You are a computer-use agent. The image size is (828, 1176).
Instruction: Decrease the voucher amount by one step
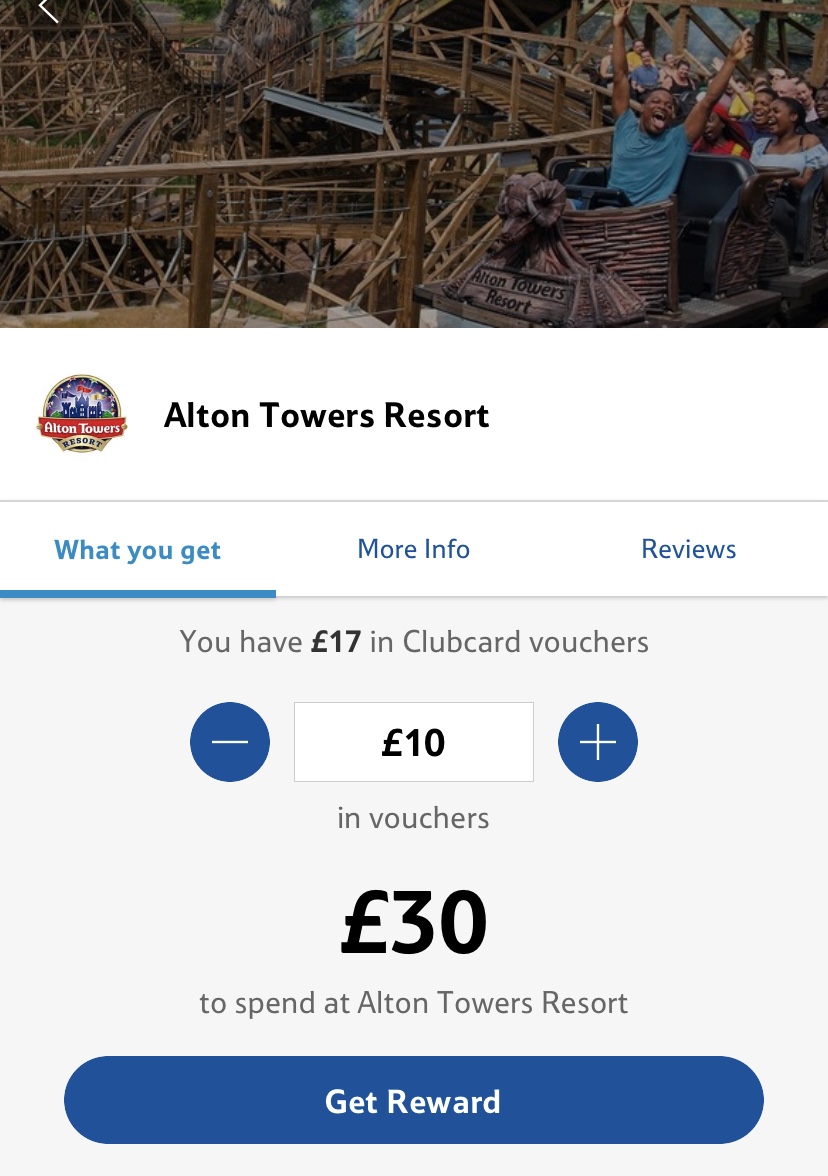coord(230,741)
